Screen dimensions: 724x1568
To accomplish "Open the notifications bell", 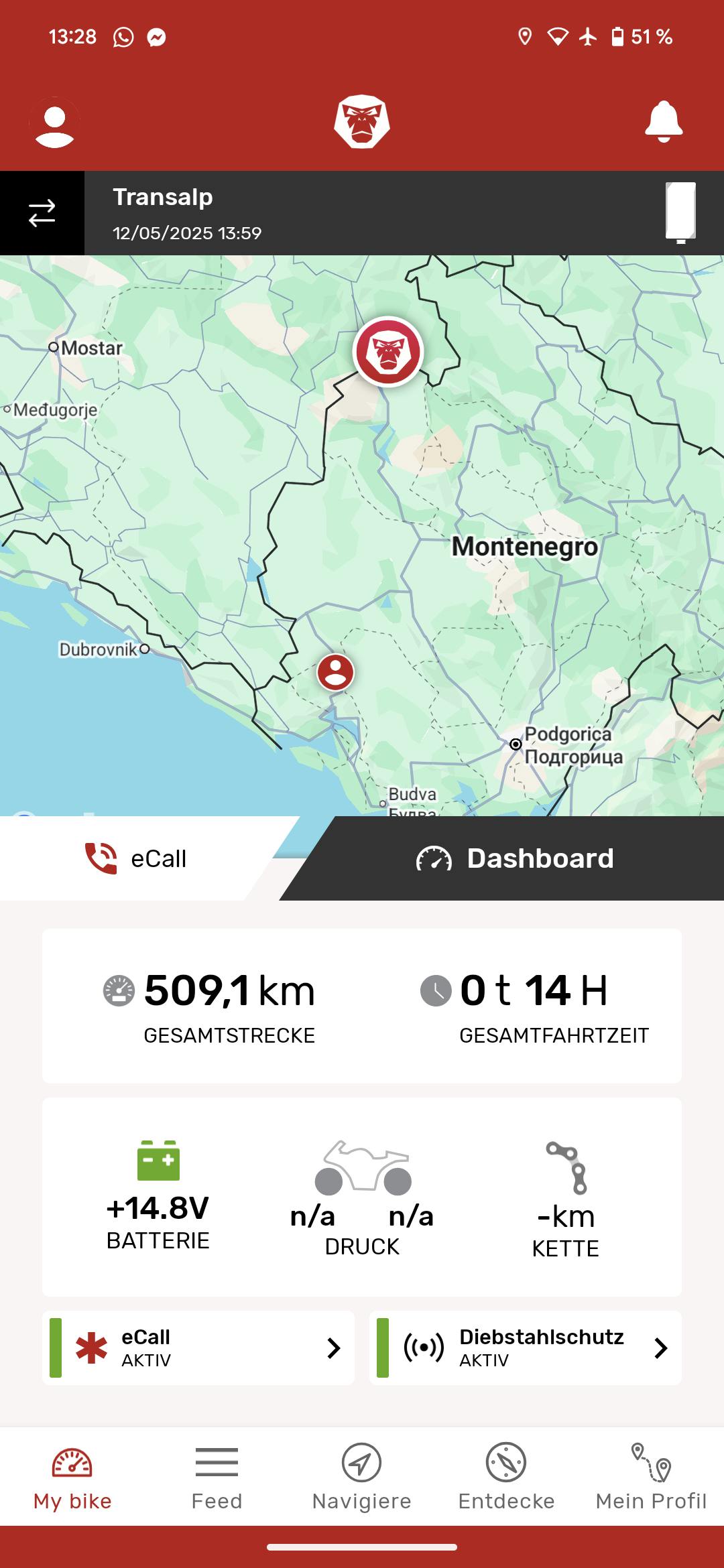I will tap(663, 122).
